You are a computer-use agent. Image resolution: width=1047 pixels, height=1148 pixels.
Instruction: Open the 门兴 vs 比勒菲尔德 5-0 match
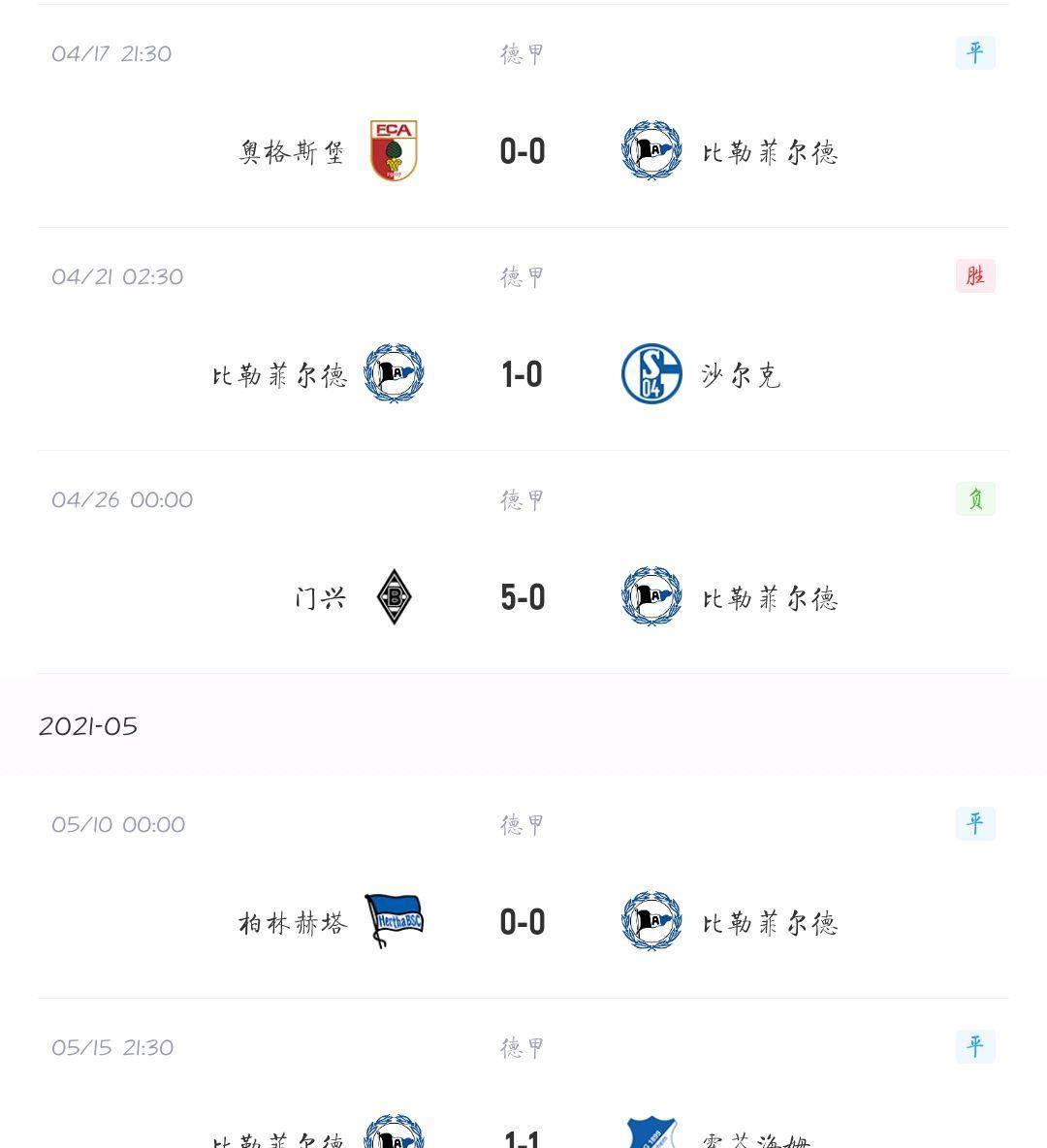(523, 597)
